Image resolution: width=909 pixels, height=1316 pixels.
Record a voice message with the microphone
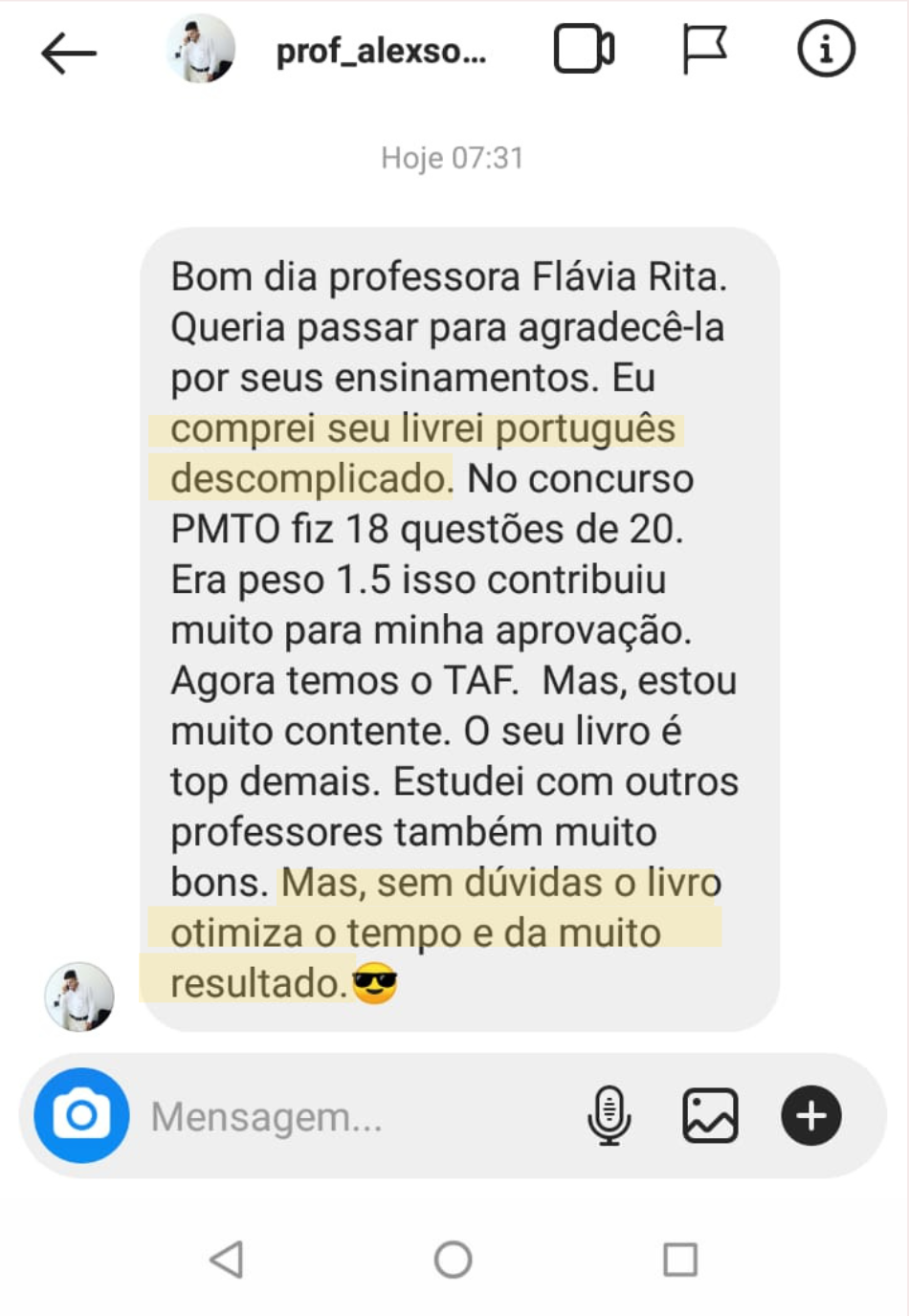pyautogui.click(x=609, y=1115)
